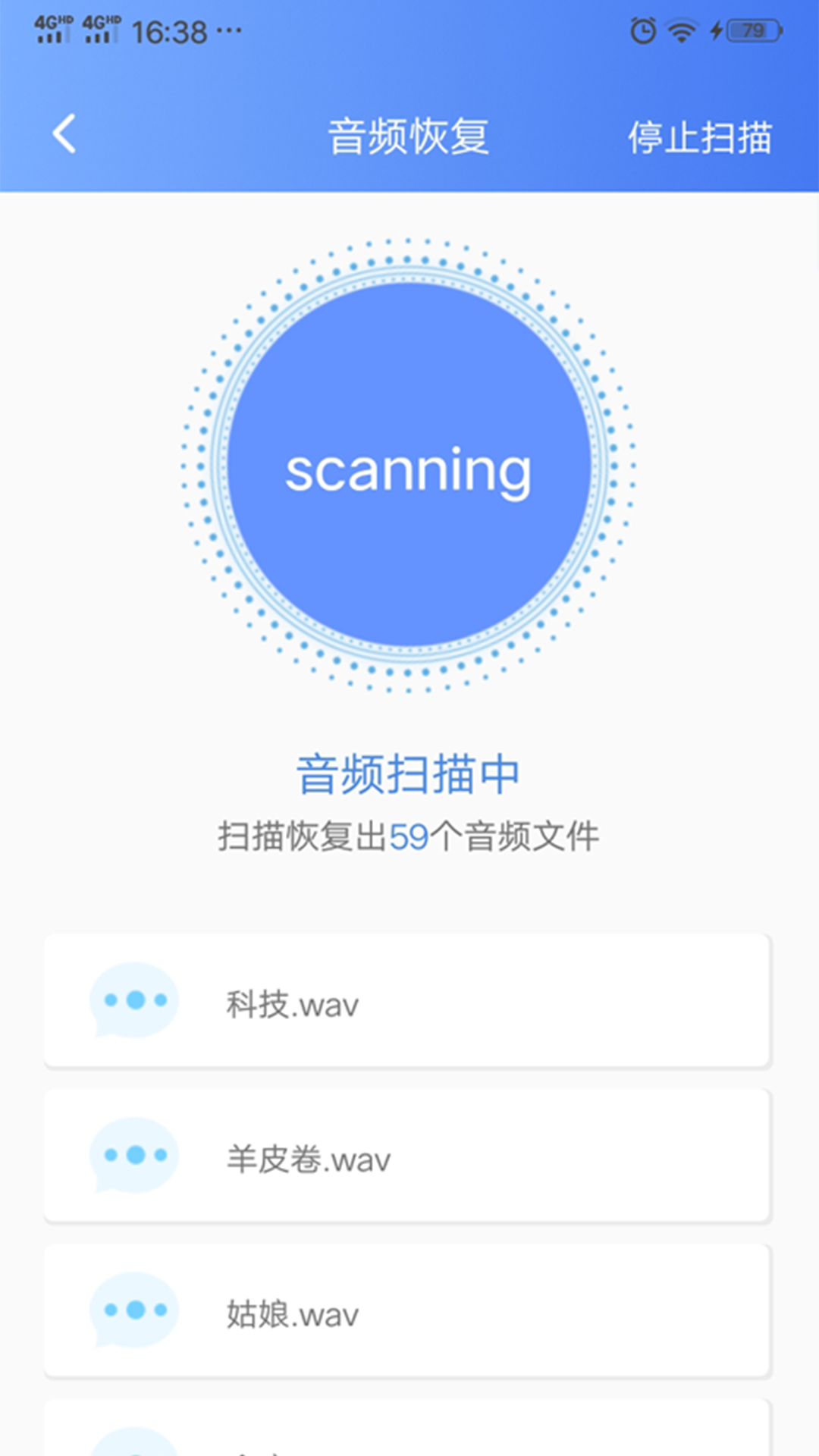819x1456 pixels.
Task: Go back from the 音频恢复 screen
Action: point(64,135)
